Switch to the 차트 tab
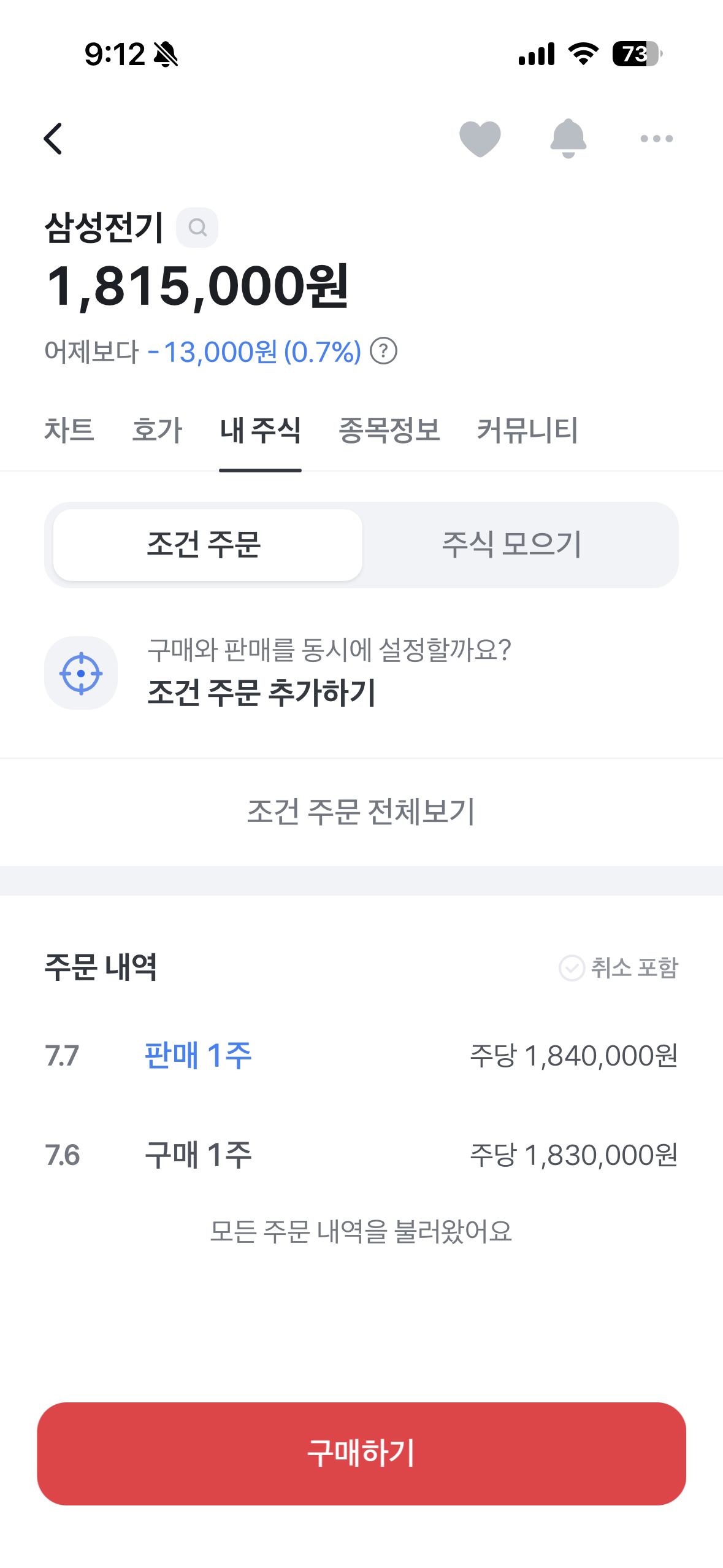 point(69,430)
